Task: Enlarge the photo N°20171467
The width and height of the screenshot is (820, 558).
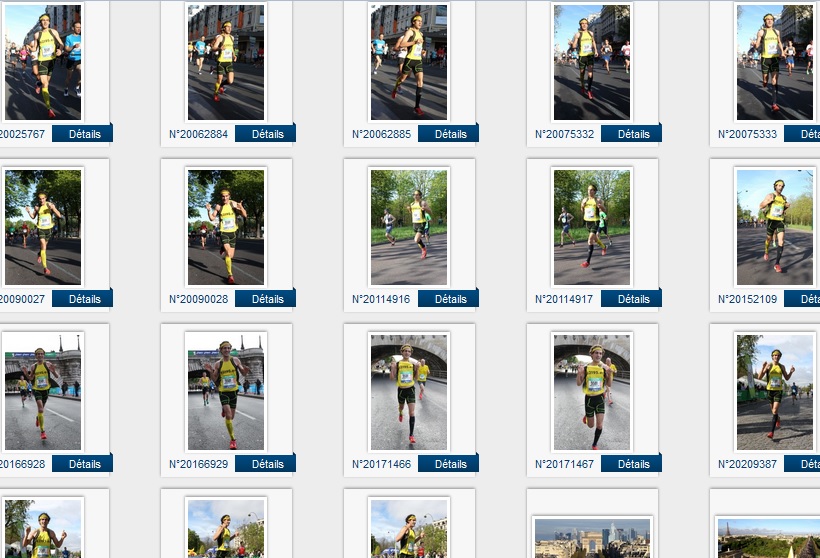Action: click(x=592, y=392)
